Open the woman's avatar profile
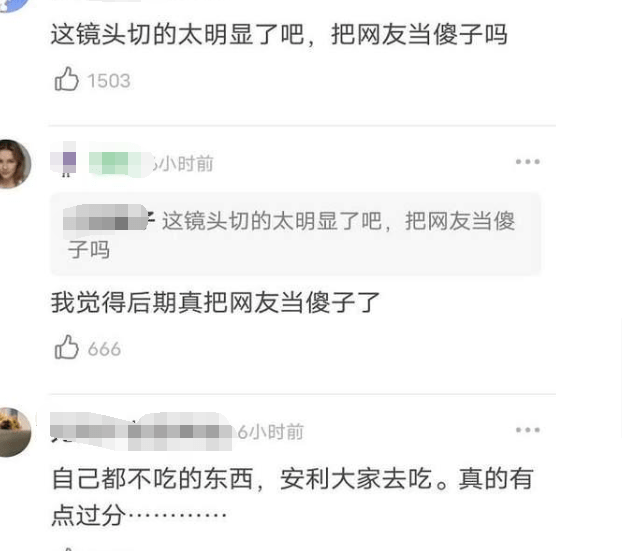 (14, 164)
